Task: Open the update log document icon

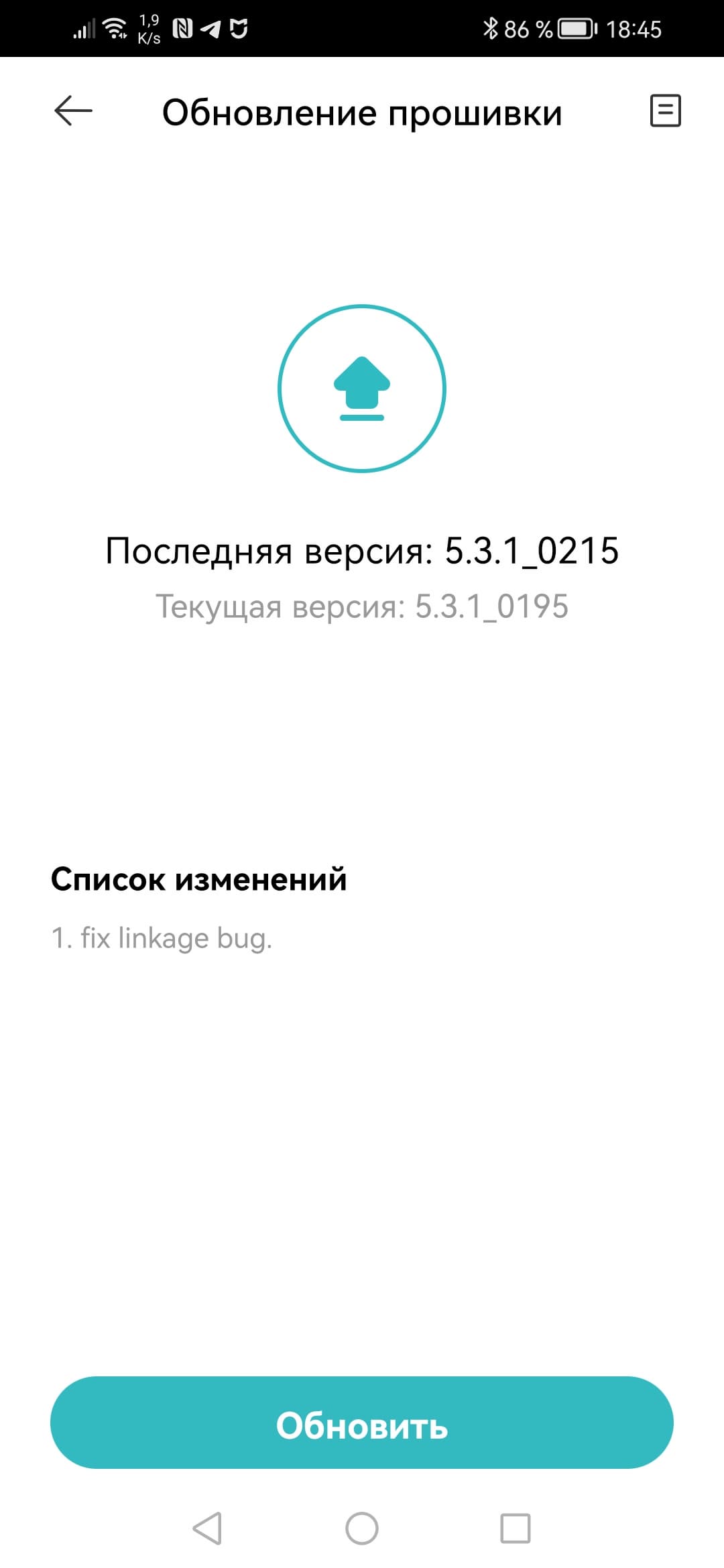Action: coord(665,111)
